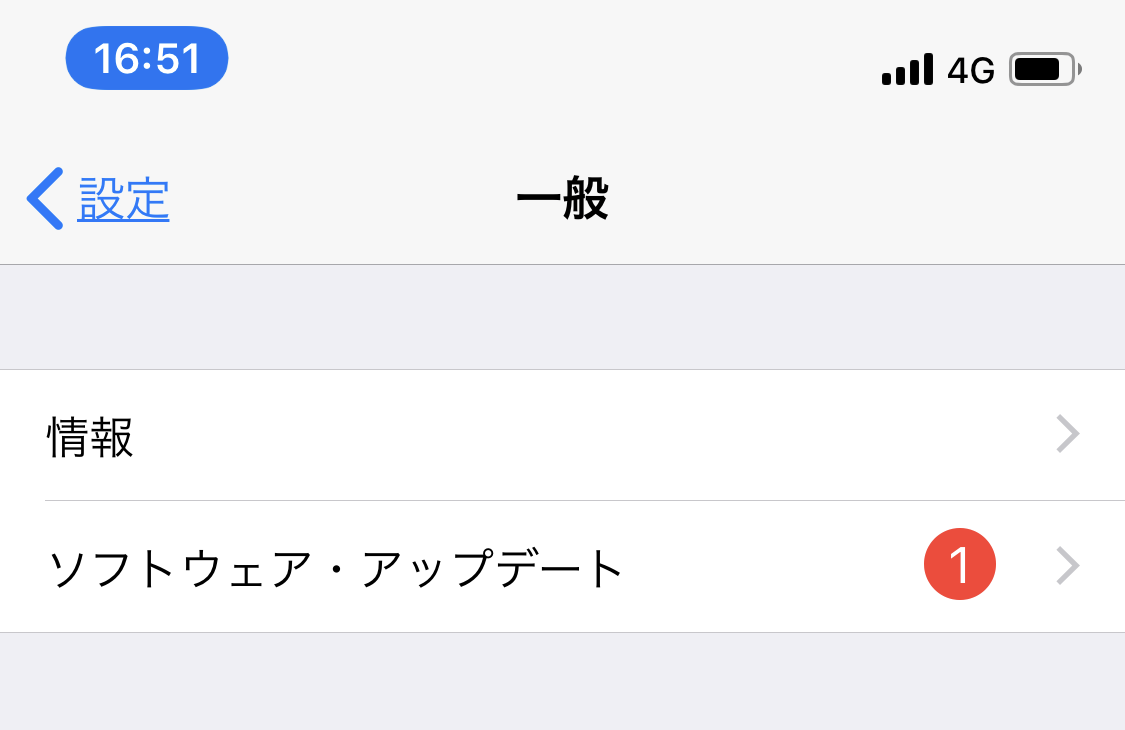Go back to 設定

tap(100, 199)
